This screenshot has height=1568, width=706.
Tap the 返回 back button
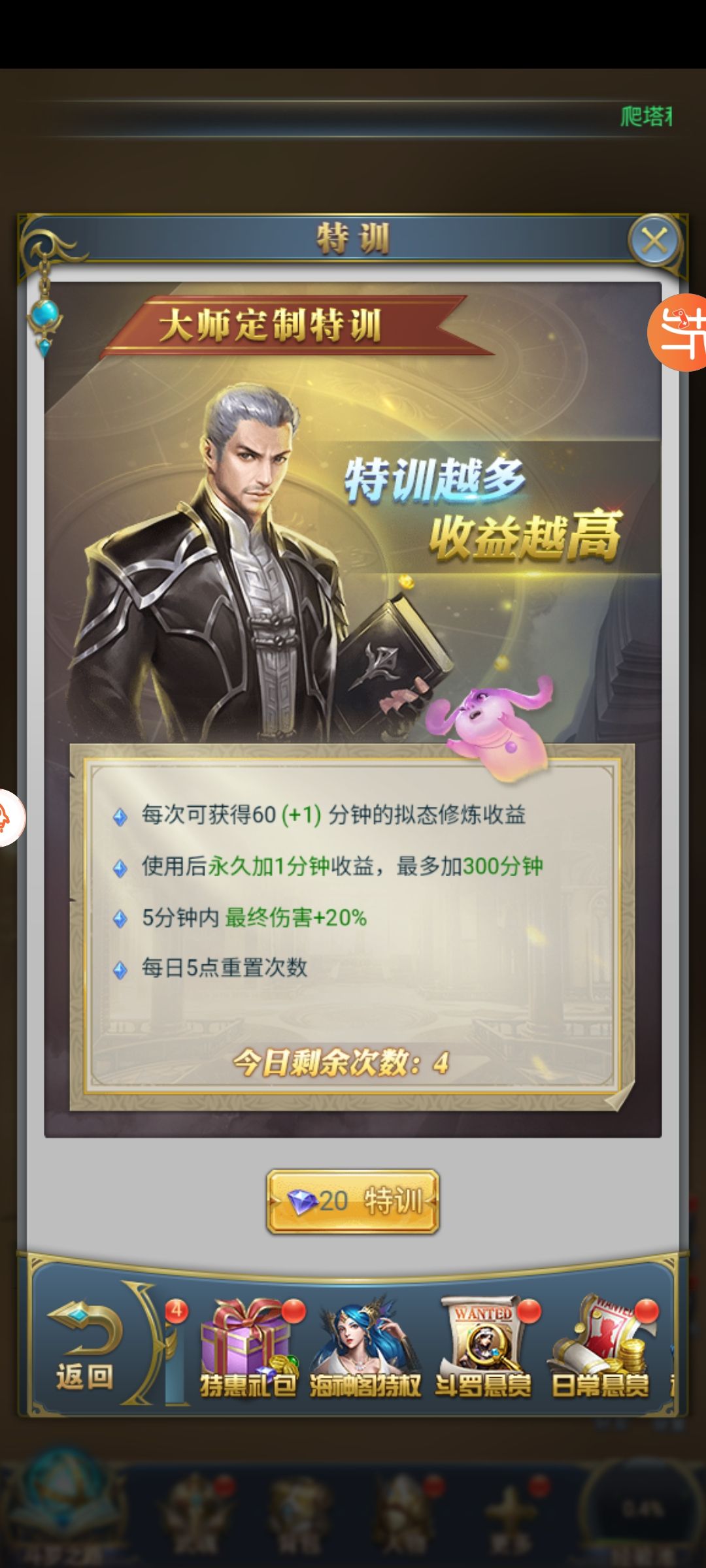tap(85, 1347)
